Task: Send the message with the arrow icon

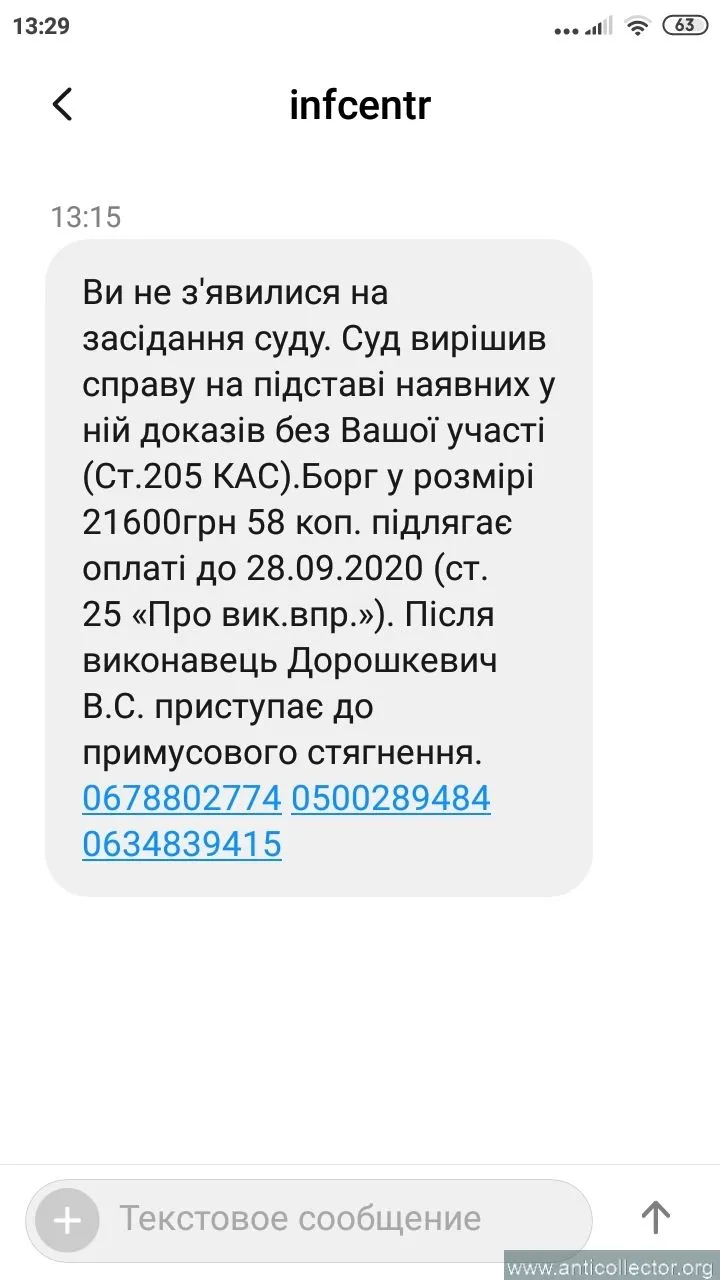Action: (x=655, y=1218)
